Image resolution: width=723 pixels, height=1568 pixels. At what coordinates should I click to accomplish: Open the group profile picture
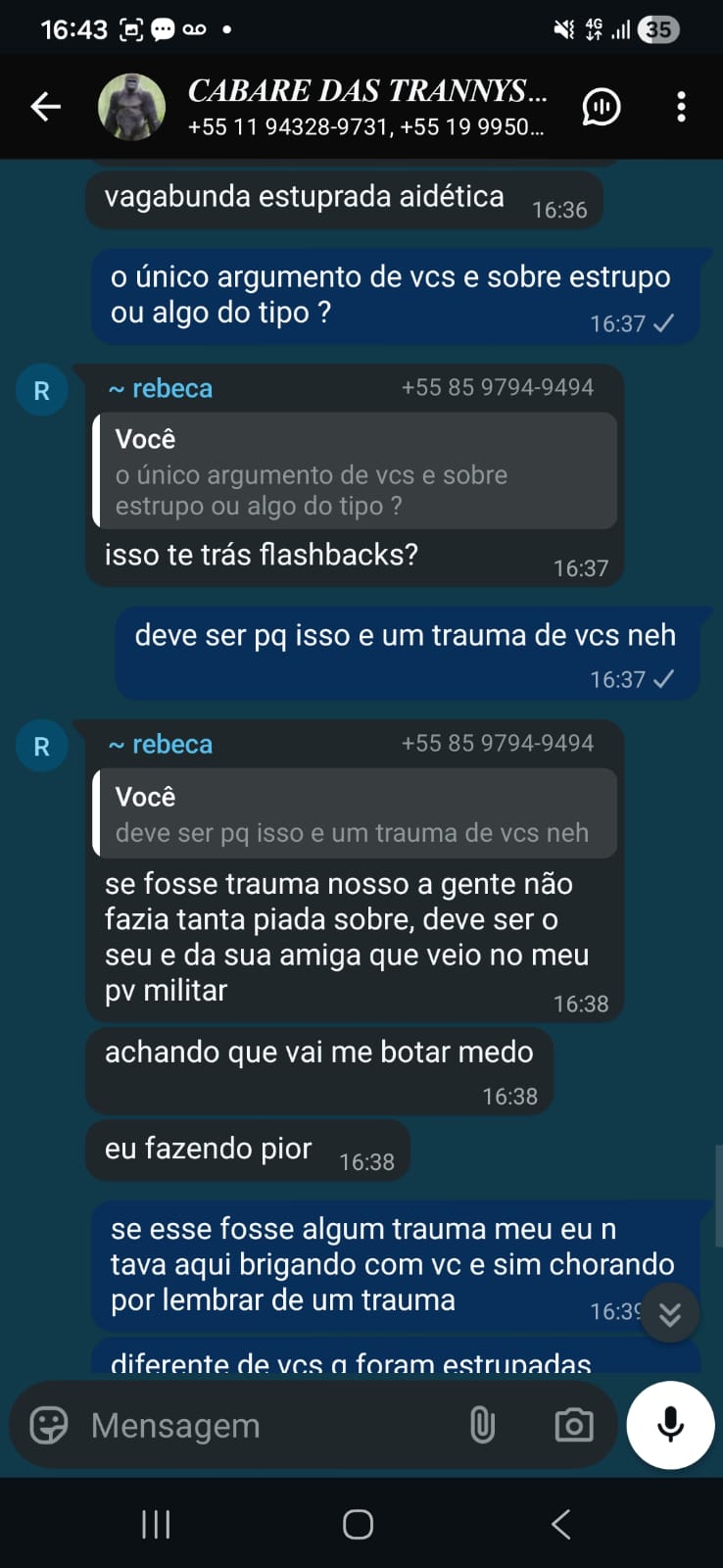(131, 106)
